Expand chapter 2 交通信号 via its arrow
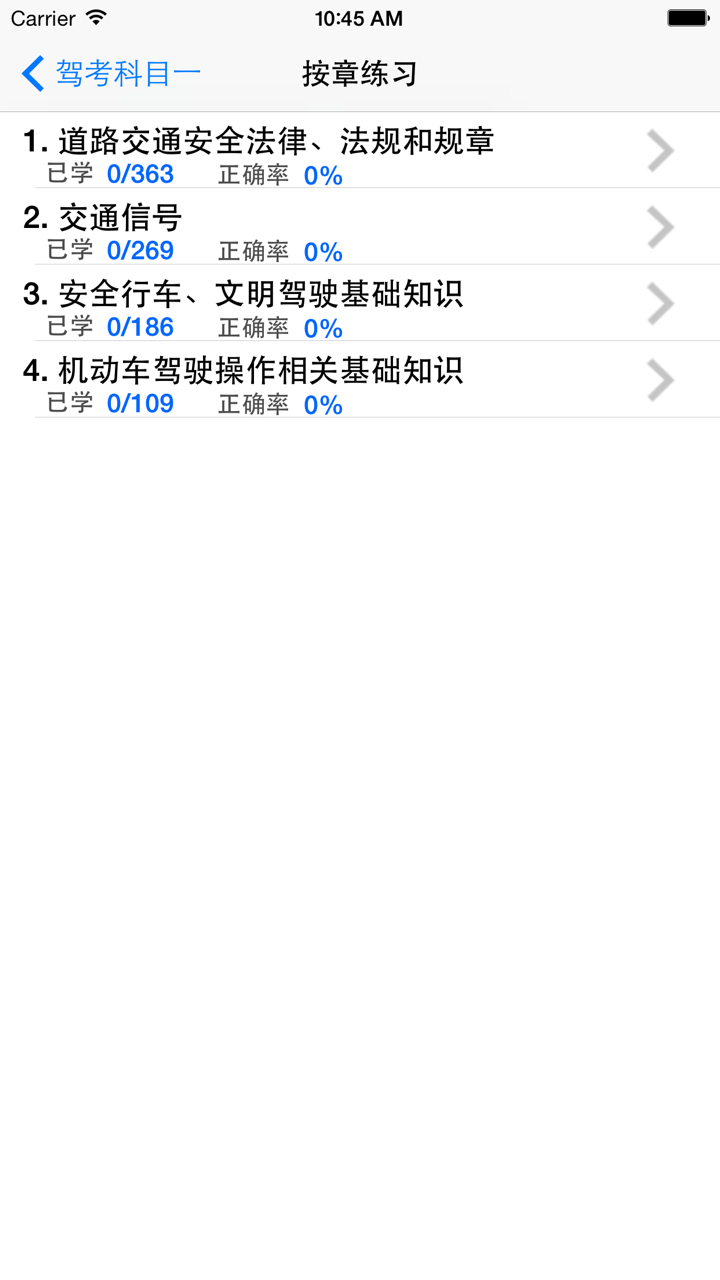This screenshot has height=1280, width=720. pyautogui.click(x=659, y=227)
